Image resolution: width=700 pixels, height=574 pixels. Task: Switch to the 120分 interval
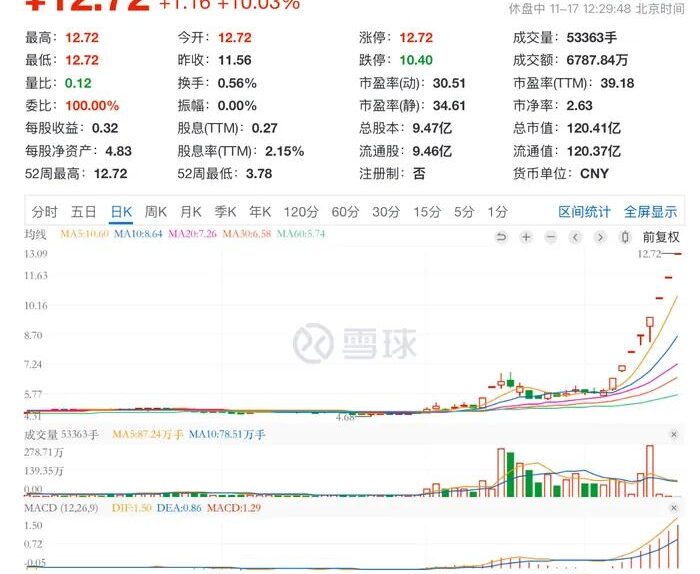300,212
